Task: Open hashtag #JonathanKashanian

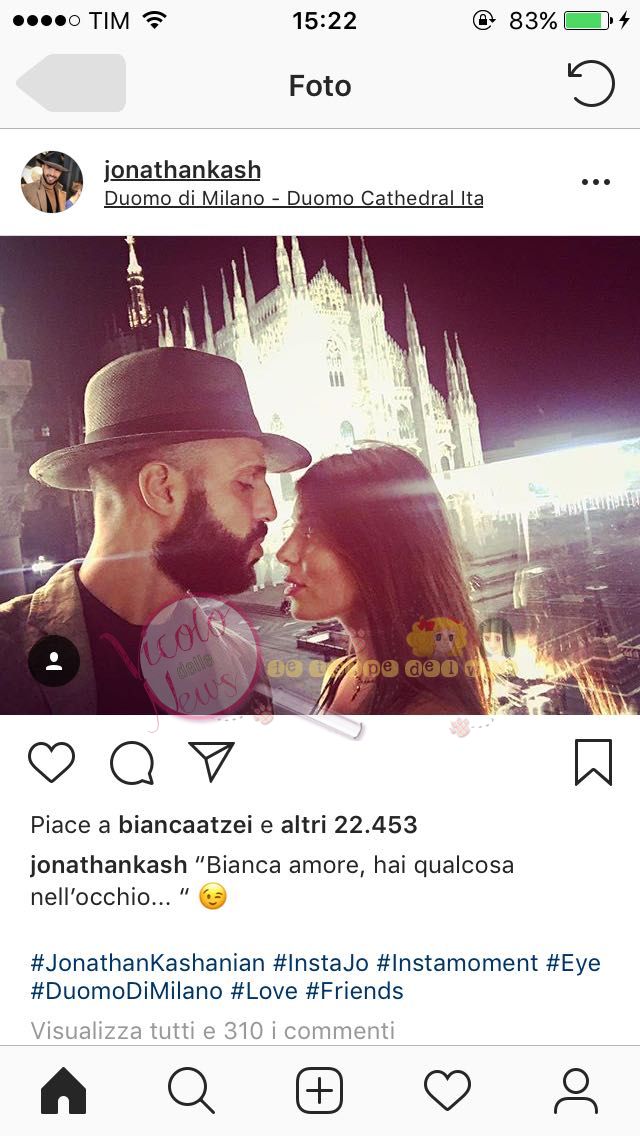Action: [148, 963]
